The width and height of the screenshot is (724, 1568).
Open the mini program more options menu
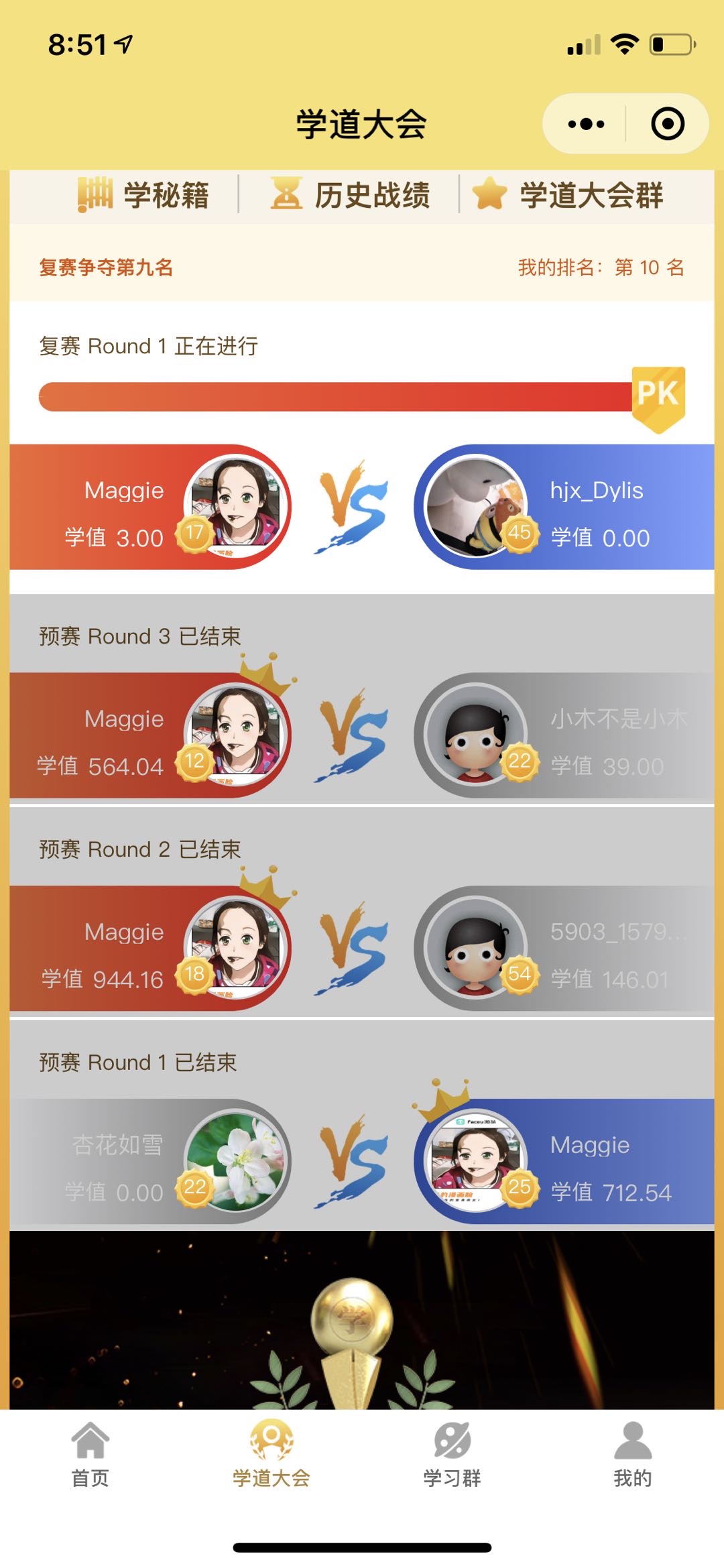[x=585, y=124]
